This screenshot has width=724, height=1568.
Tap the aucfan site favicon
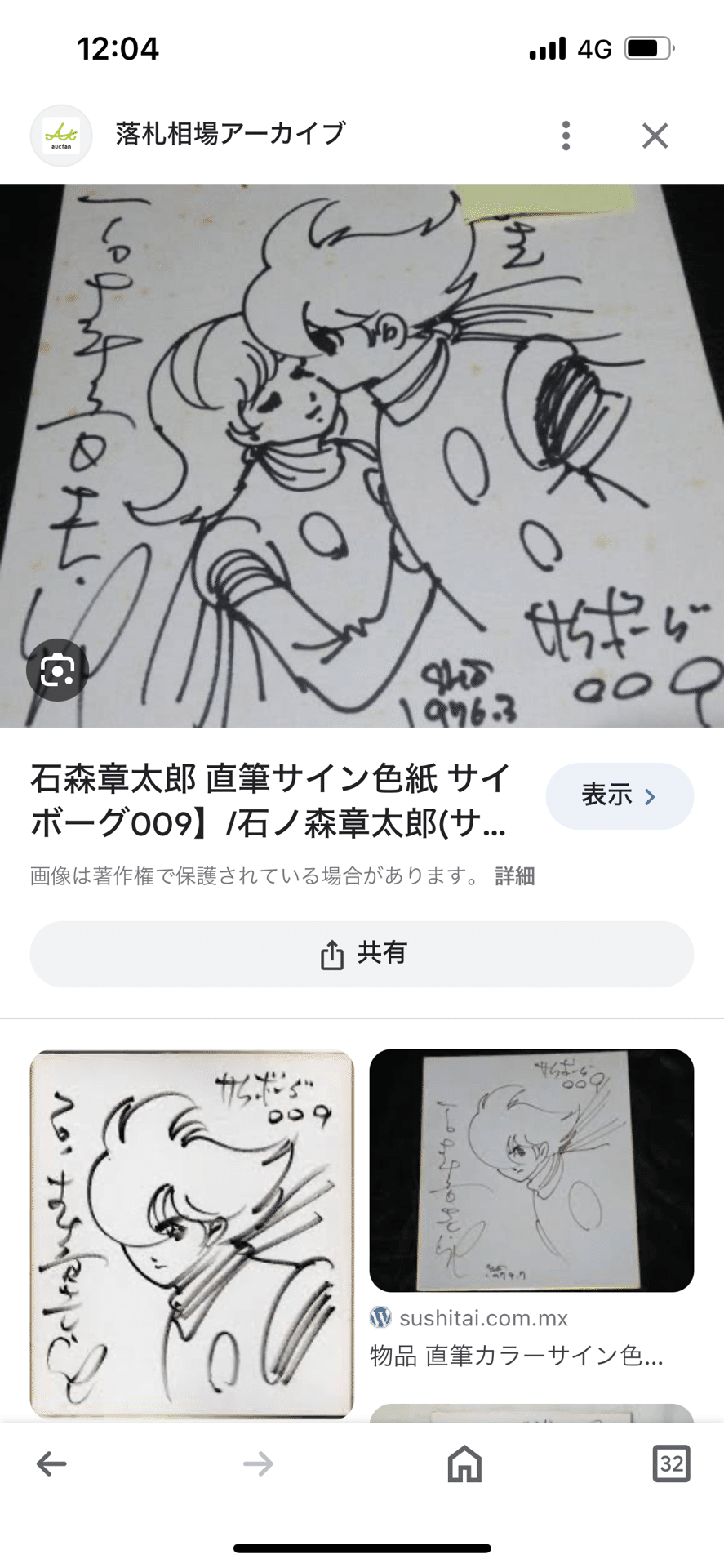pos(61,136)
